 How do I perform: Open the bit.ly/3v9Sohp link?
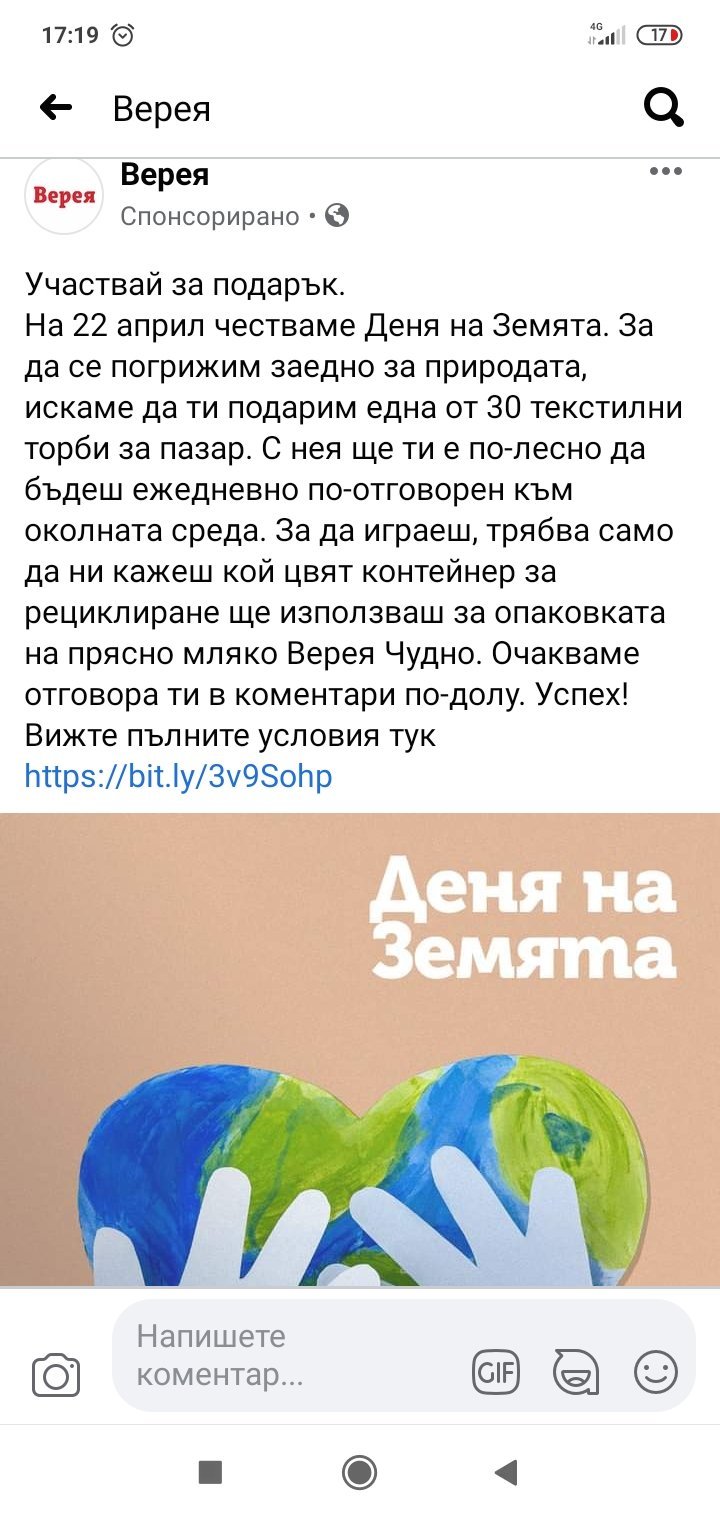(178, 776)
